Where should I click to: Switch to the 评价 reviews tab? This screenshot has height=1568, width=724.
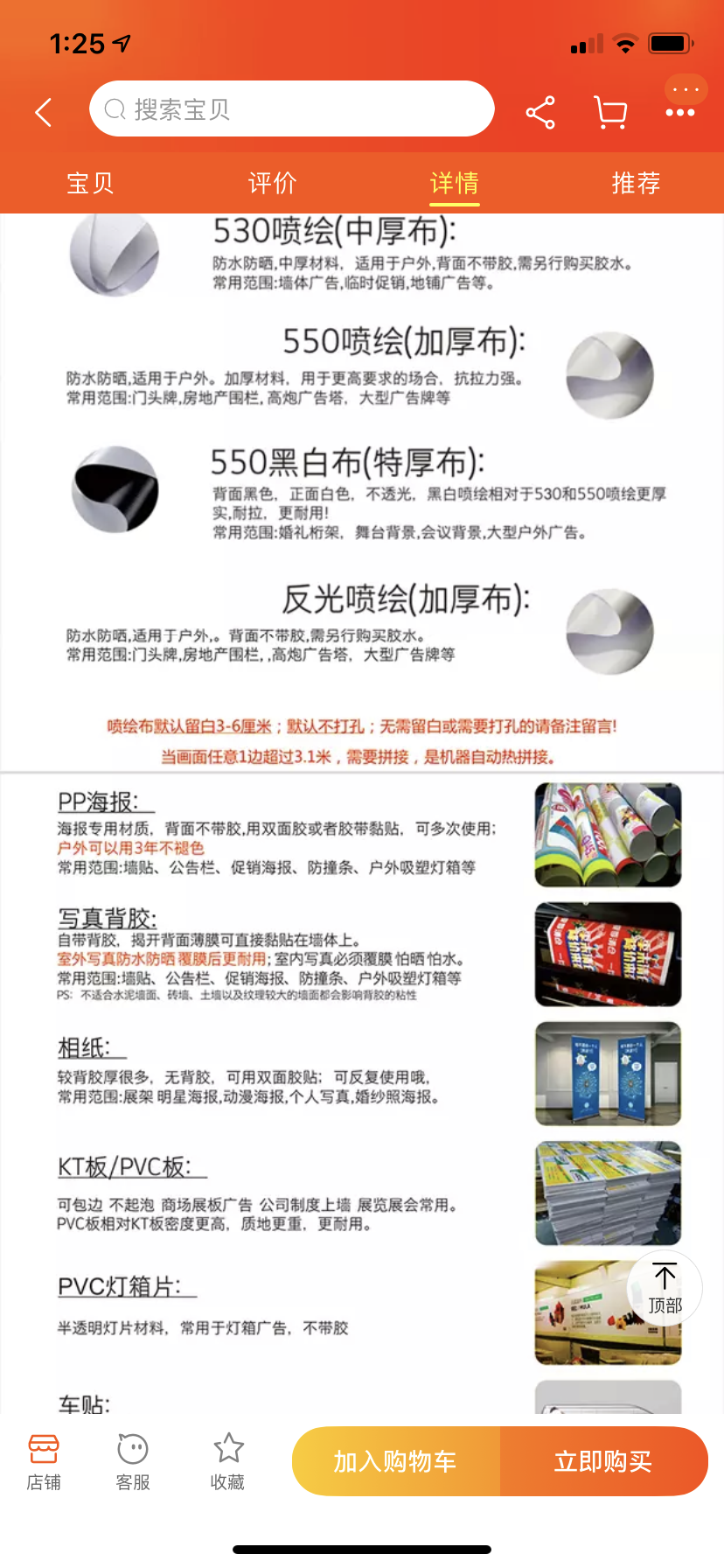point(272,183)
